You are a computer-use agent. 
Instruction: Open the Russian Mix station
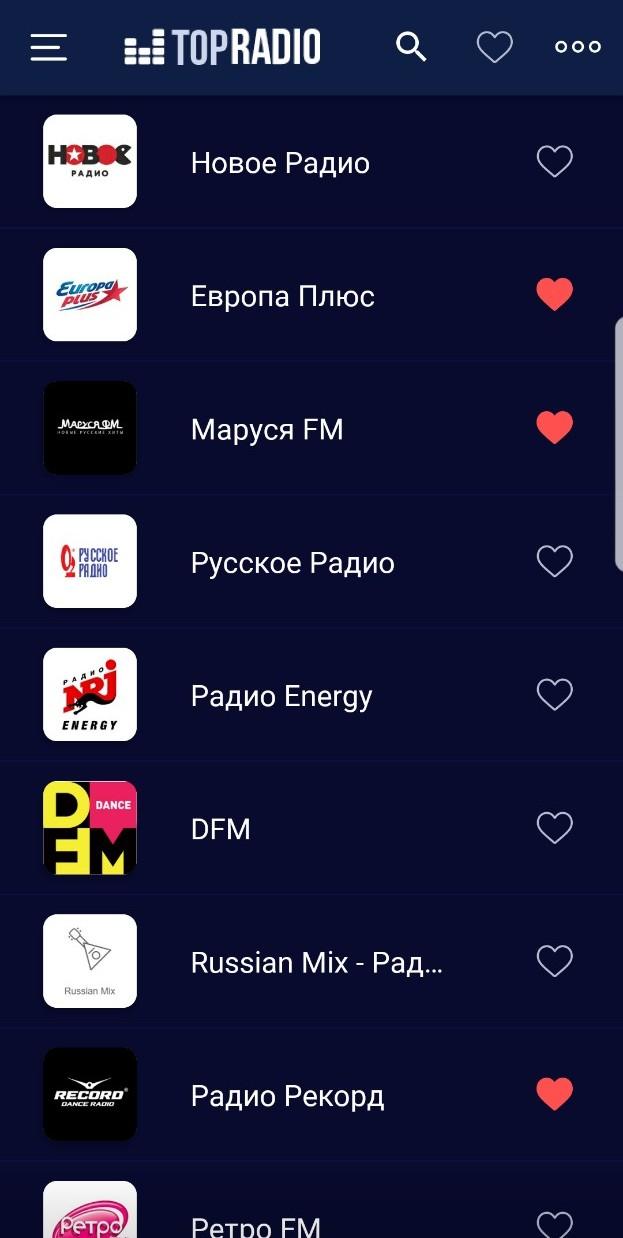316,962
